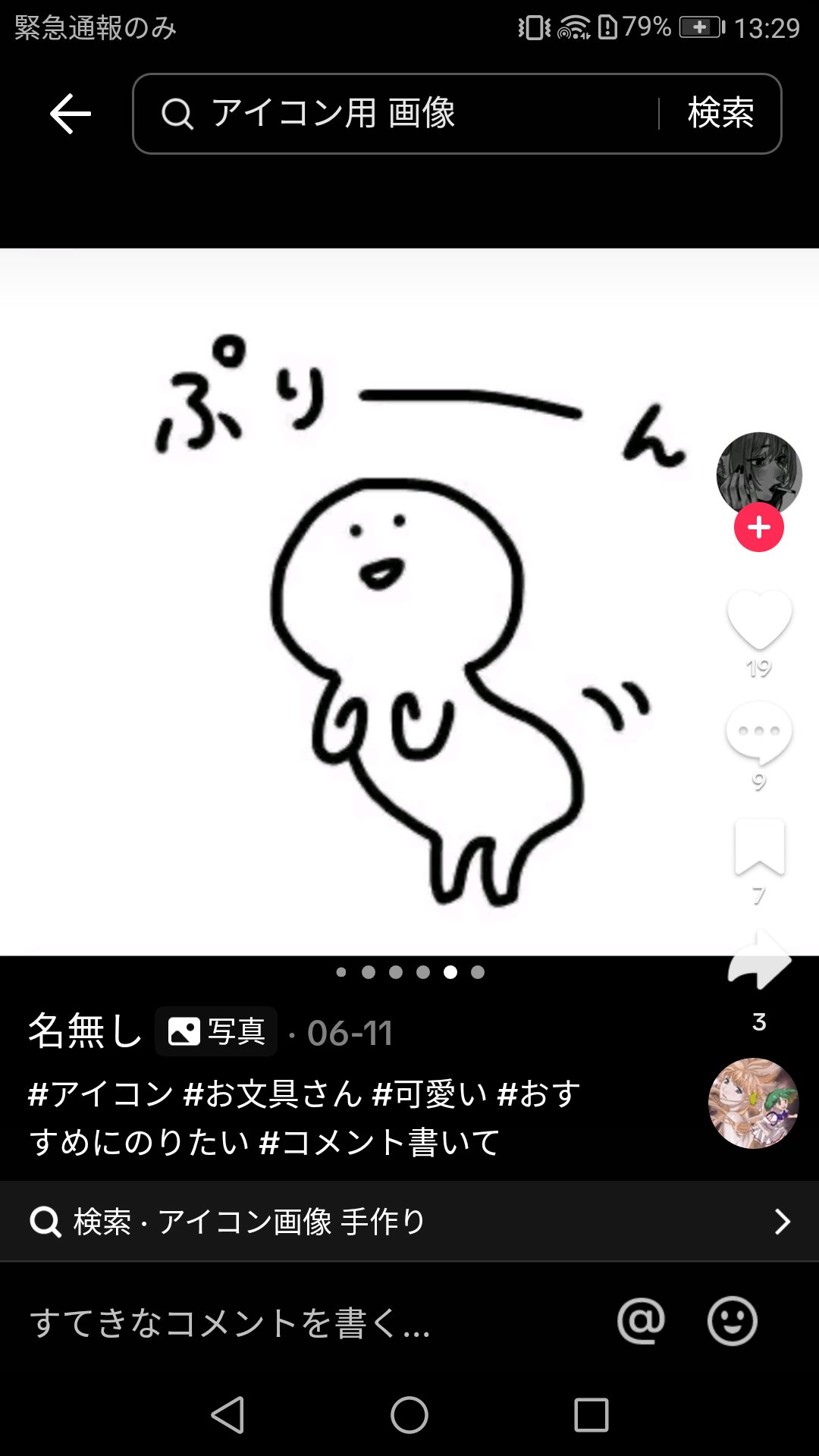This screenshot has height=1456, width=819.
Task: Open the #お文具さん hashtag
Action: click(x=273, y=1094)
